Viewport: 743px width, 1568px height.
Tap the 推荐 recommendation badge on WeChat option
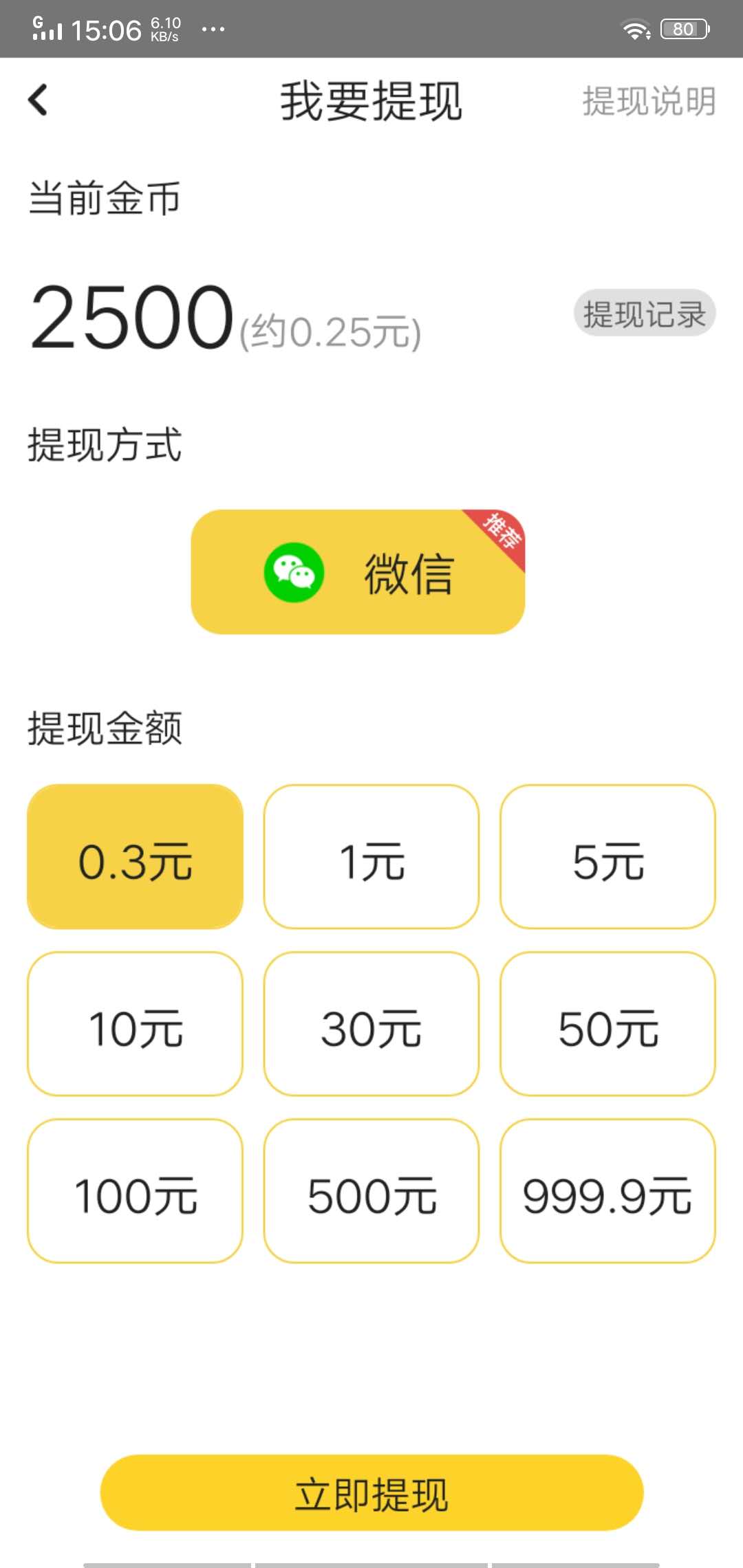click(499, 533)
